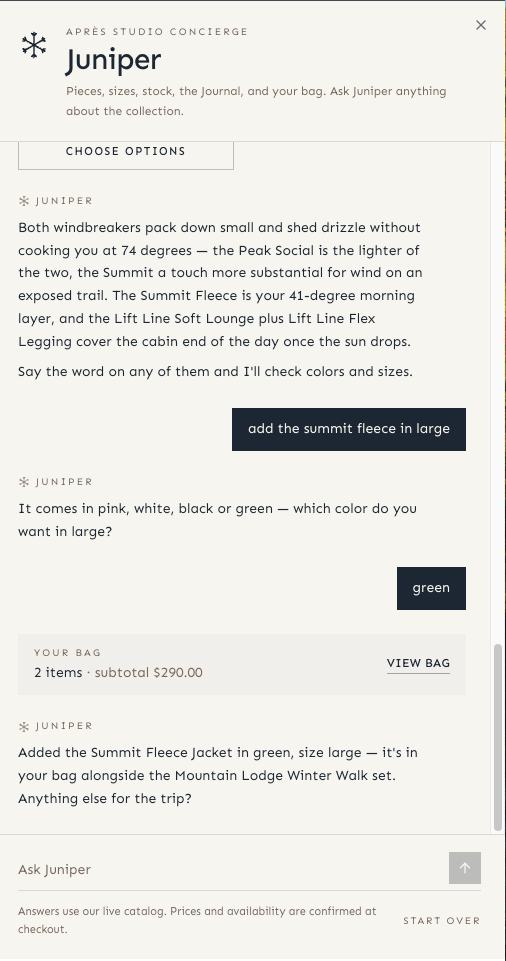Send the message with the arrow button
506x961 pixels.
click(x=465, y=868)
